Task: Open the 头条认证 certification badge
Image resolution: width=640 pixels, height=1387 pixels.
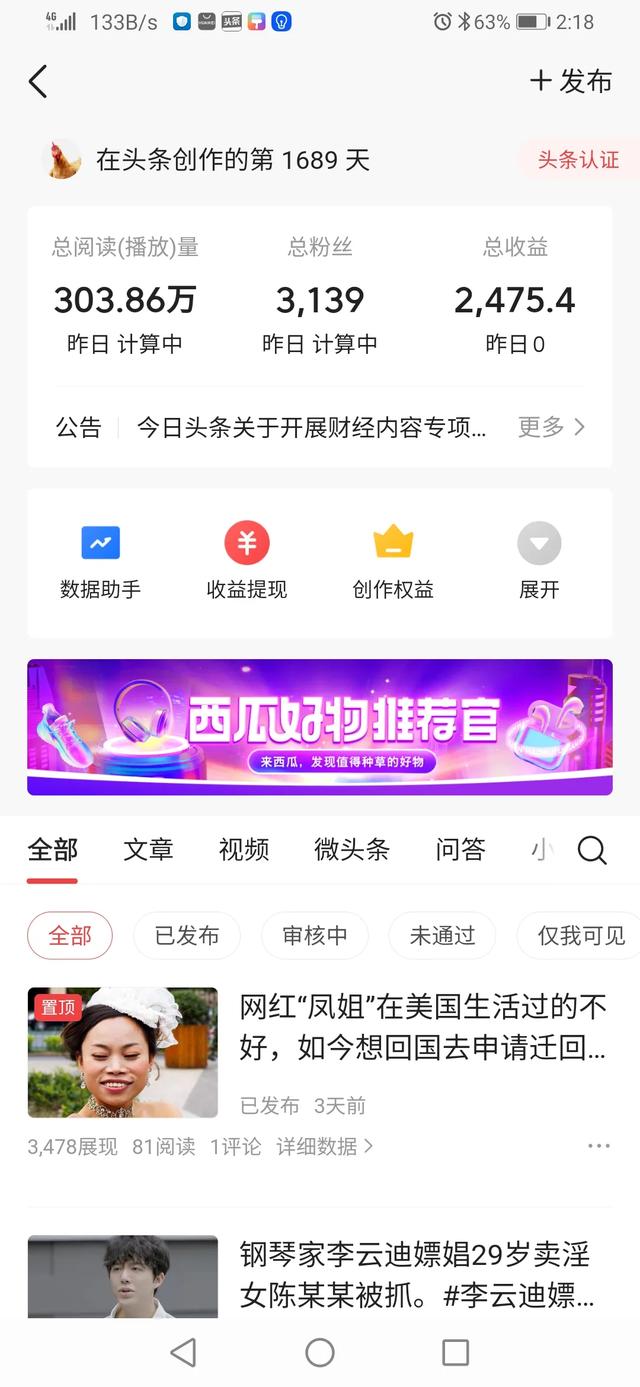Action: [577, 160]
